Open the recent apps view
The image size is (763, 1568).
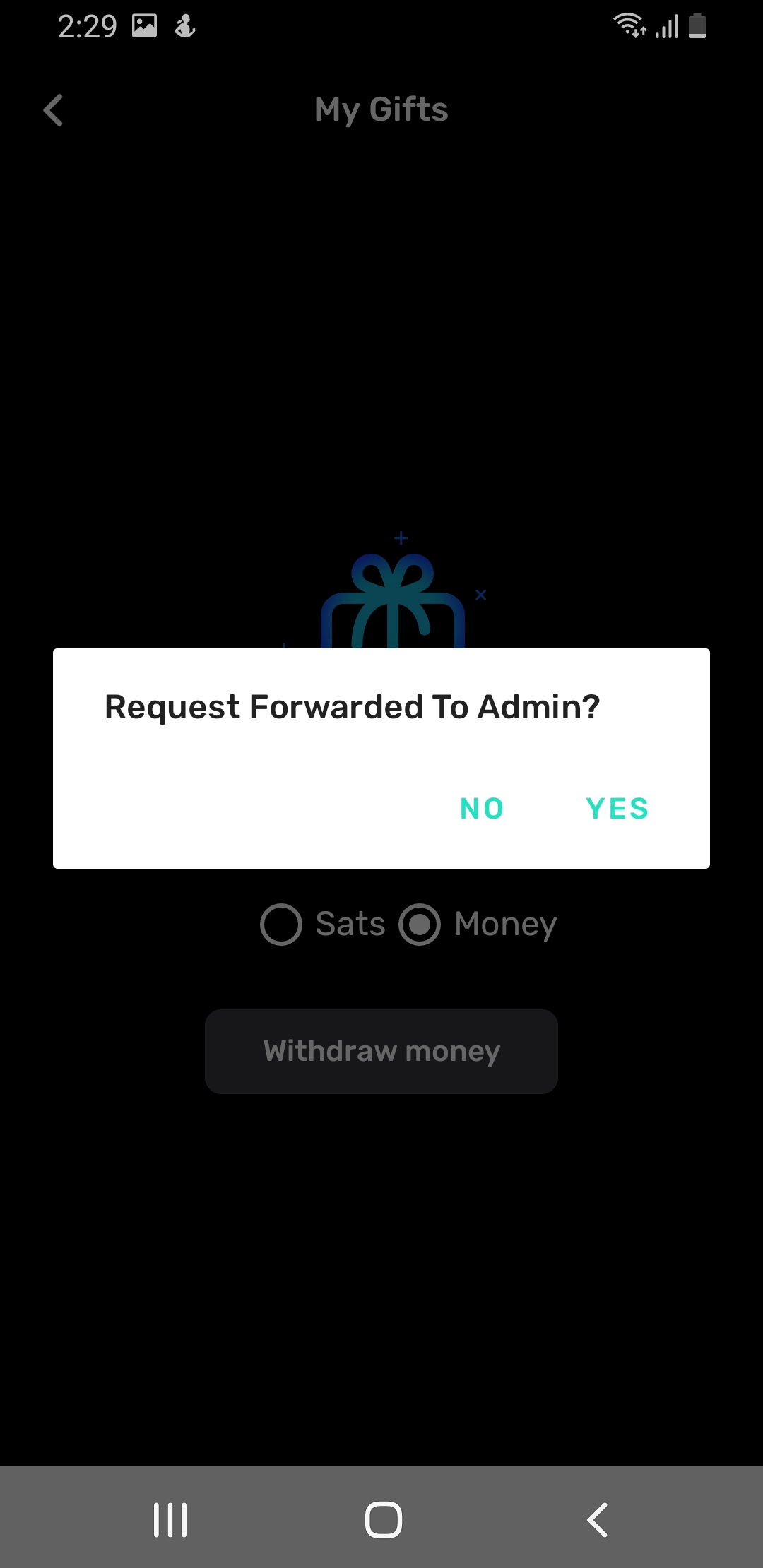pyautogui.click(x=170, y=1519)
